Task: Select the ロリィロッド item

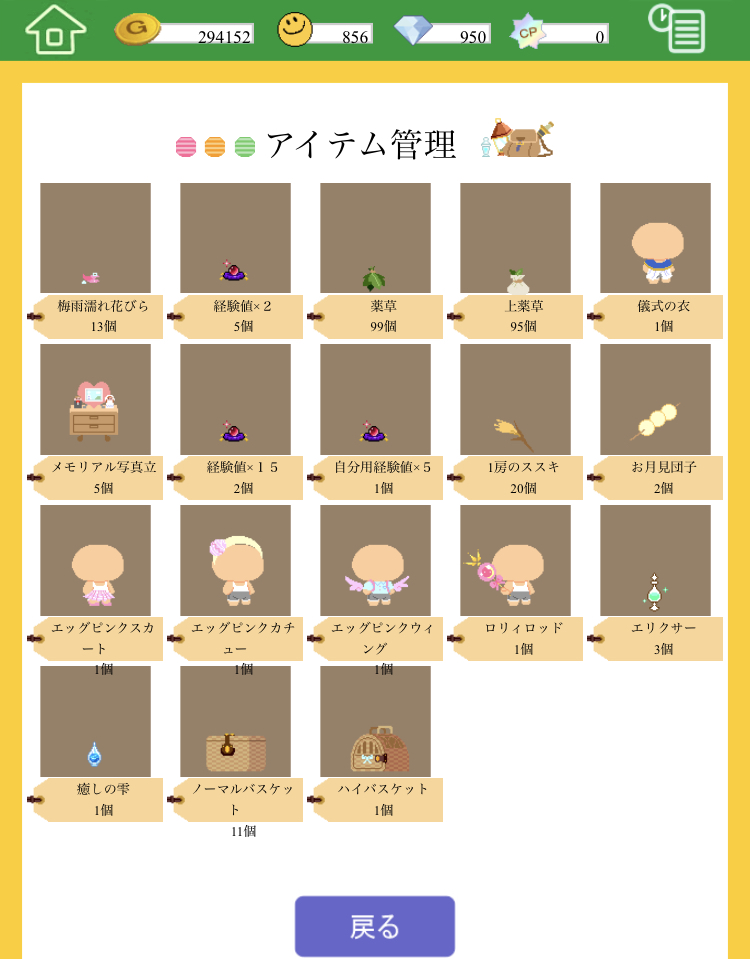Action: [x=516, y=560]
